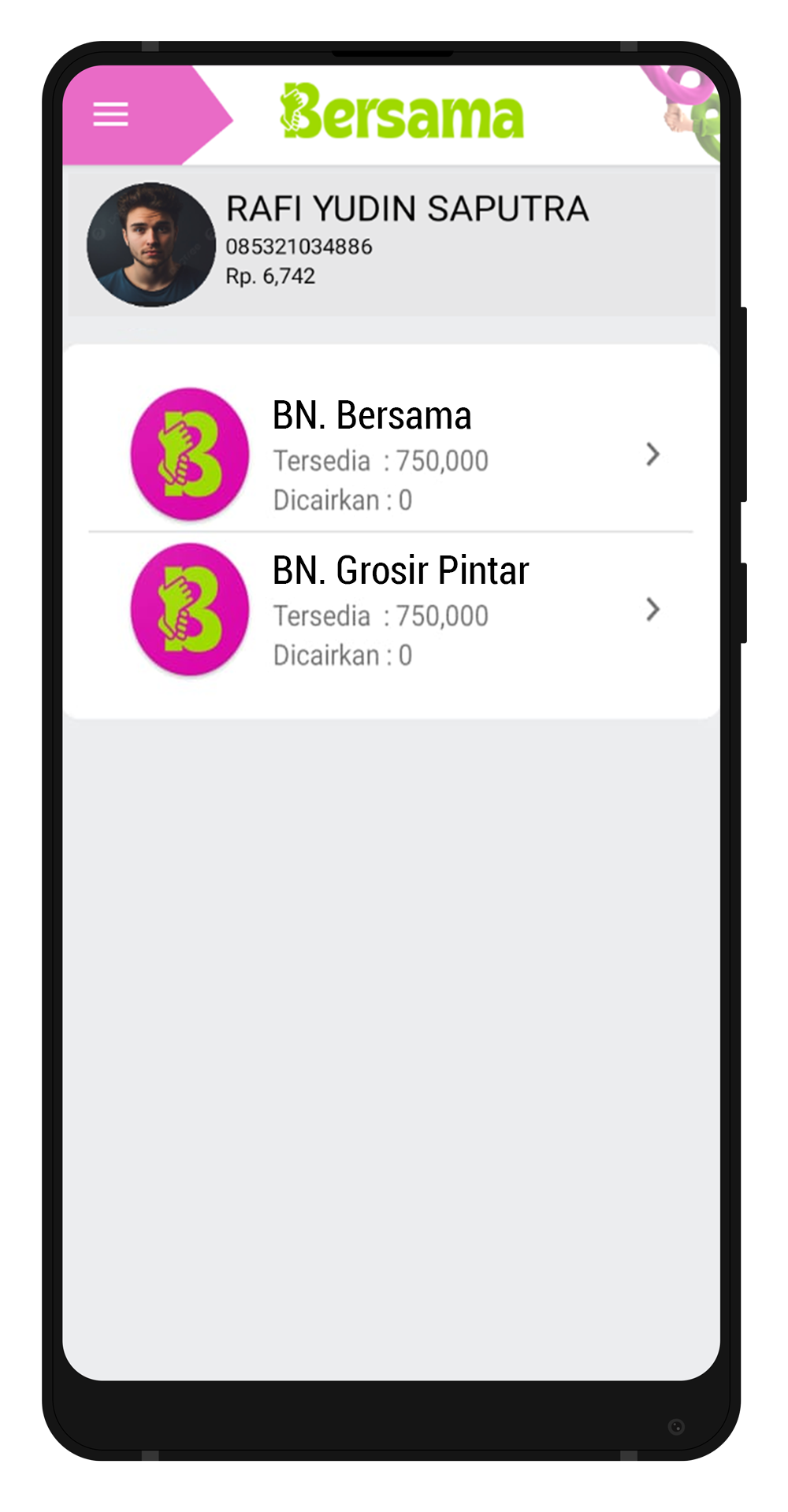Open the BN. Bersama row

tap(390, 455)
